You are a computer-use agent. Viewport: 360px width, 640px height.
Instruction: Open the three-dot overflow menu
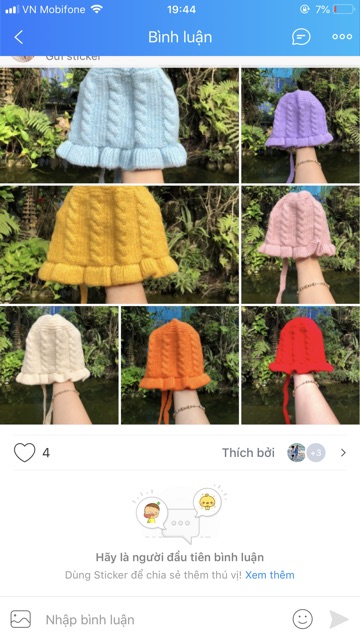click(342, 37)
